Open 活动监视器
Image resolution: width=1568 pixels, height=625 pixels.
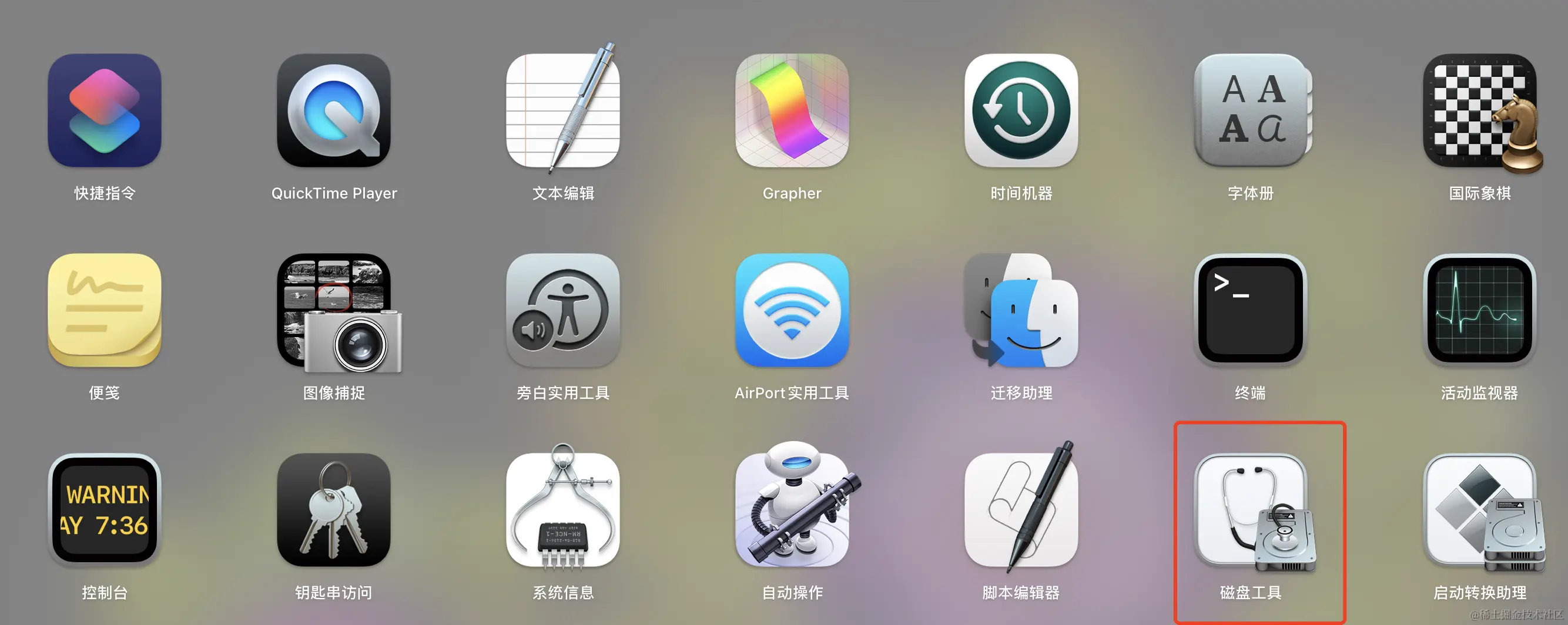coord(1479,310)
